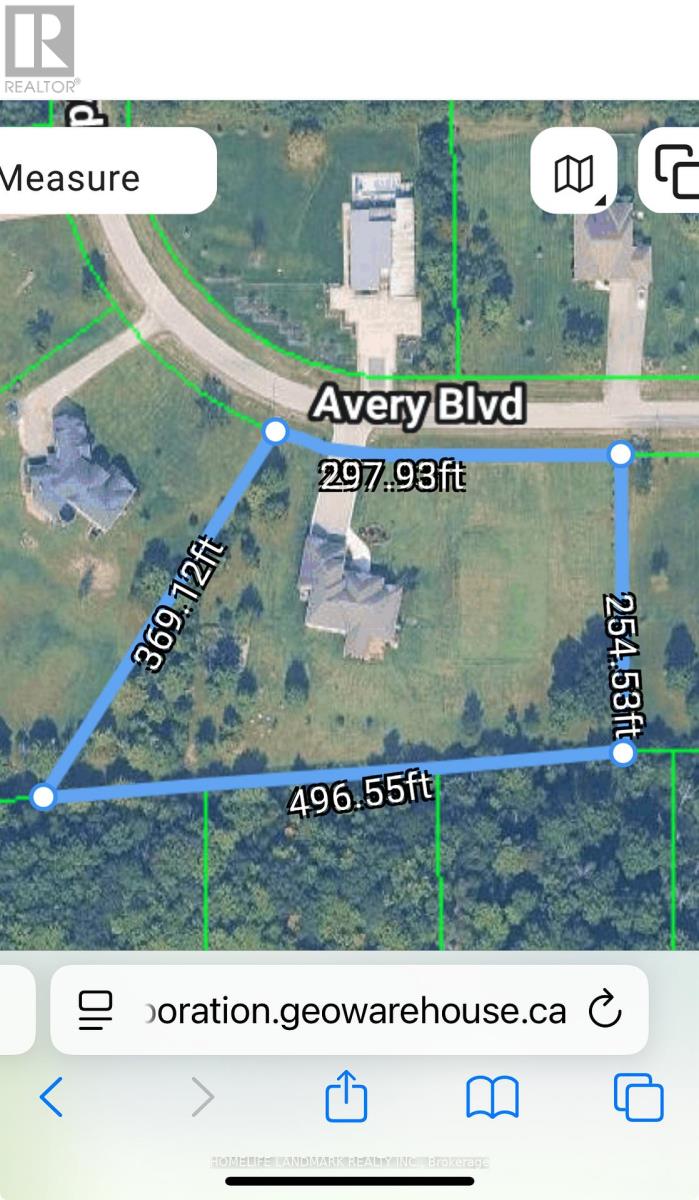Screen dimensions: 699x1200
Task: Open browser bookmarks
Action: (x=492, y=1097)
